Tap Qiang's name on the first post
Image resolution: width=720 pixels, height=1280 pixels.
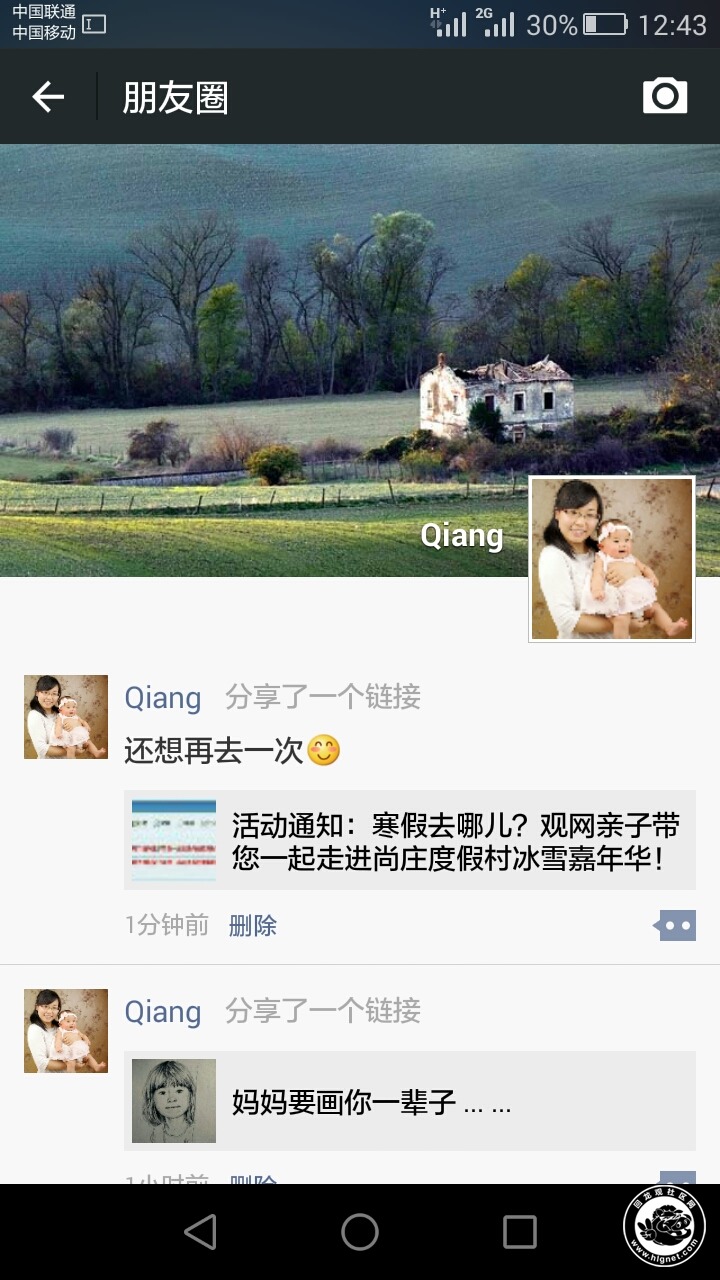click(163, 697)
